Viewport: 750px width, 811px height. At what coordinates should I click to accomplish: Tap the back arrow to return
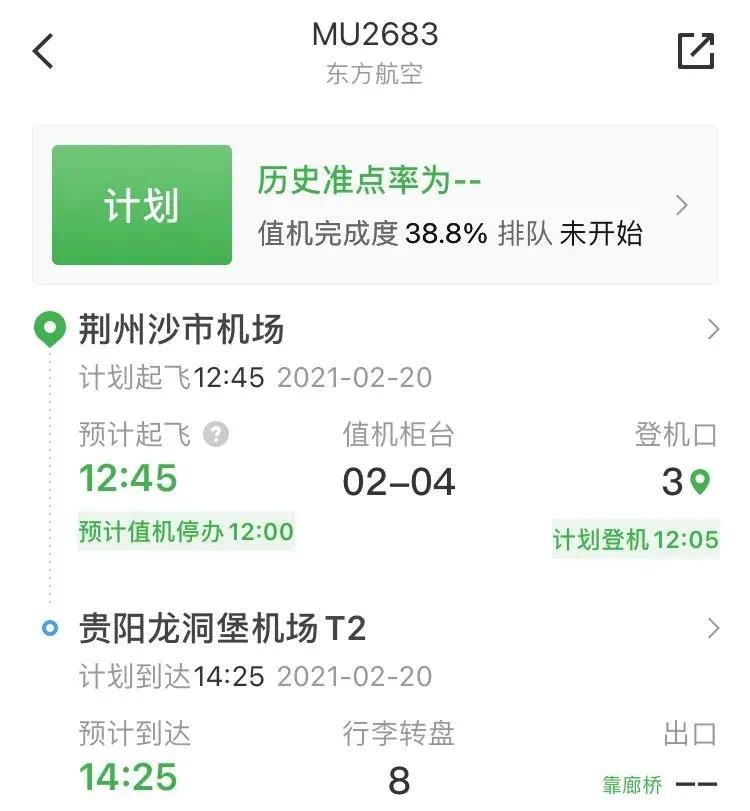coord(42,49)
